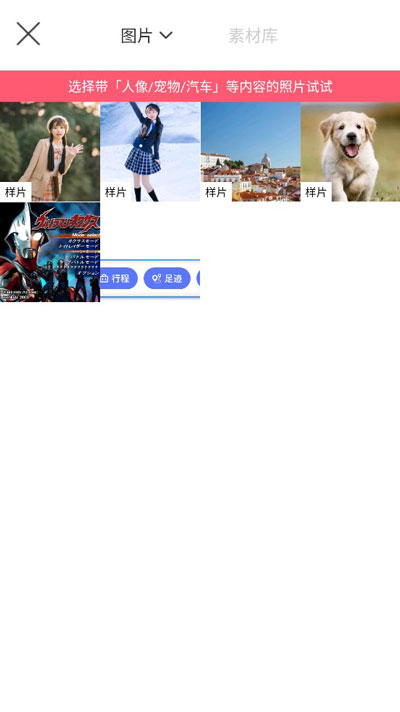Viewport: 400px width, 712px height.
Task: Open the Ultraman poster image
Action: tap(50, 252)
